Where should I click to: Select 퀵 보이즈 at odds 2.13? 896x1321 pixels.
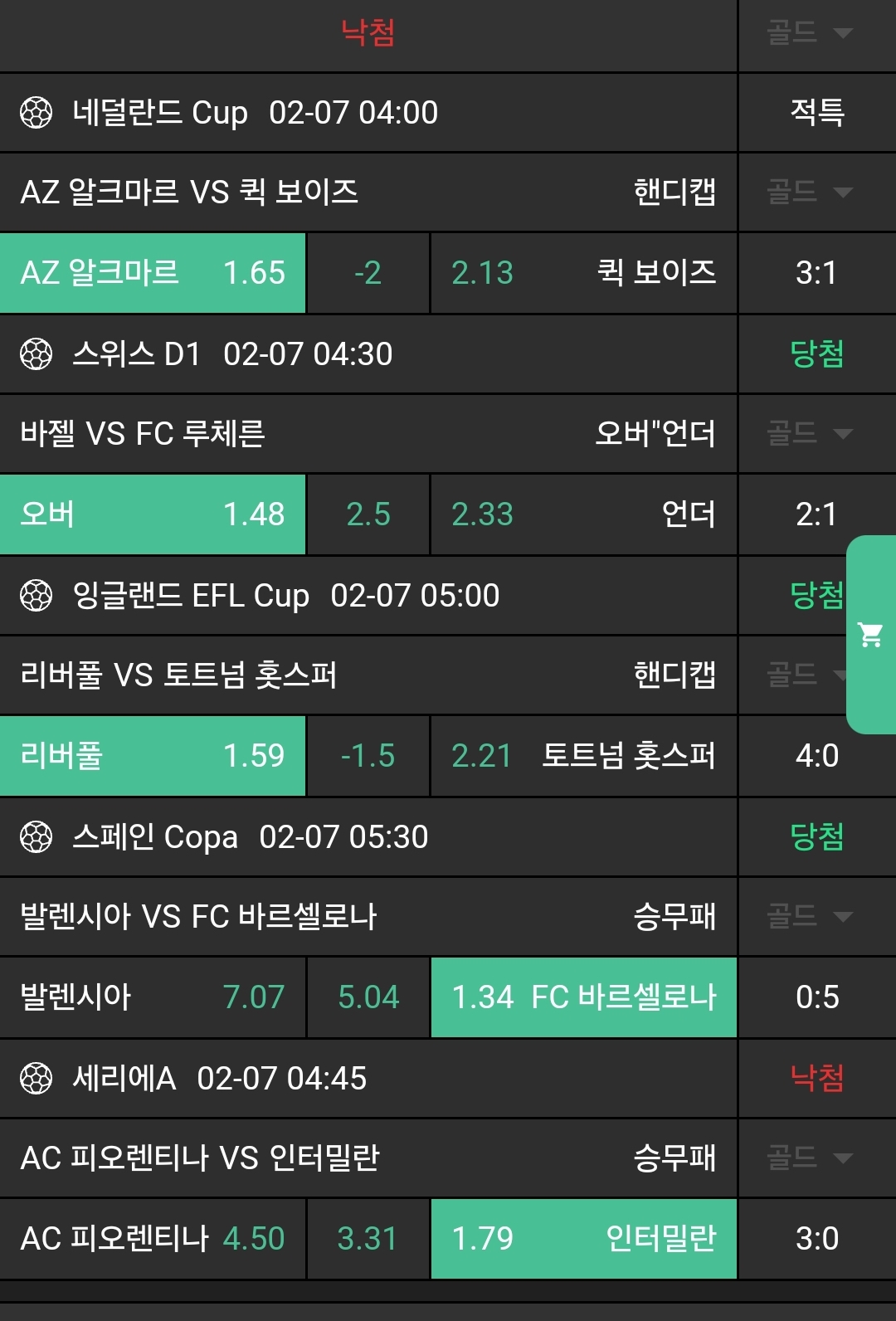583,273
